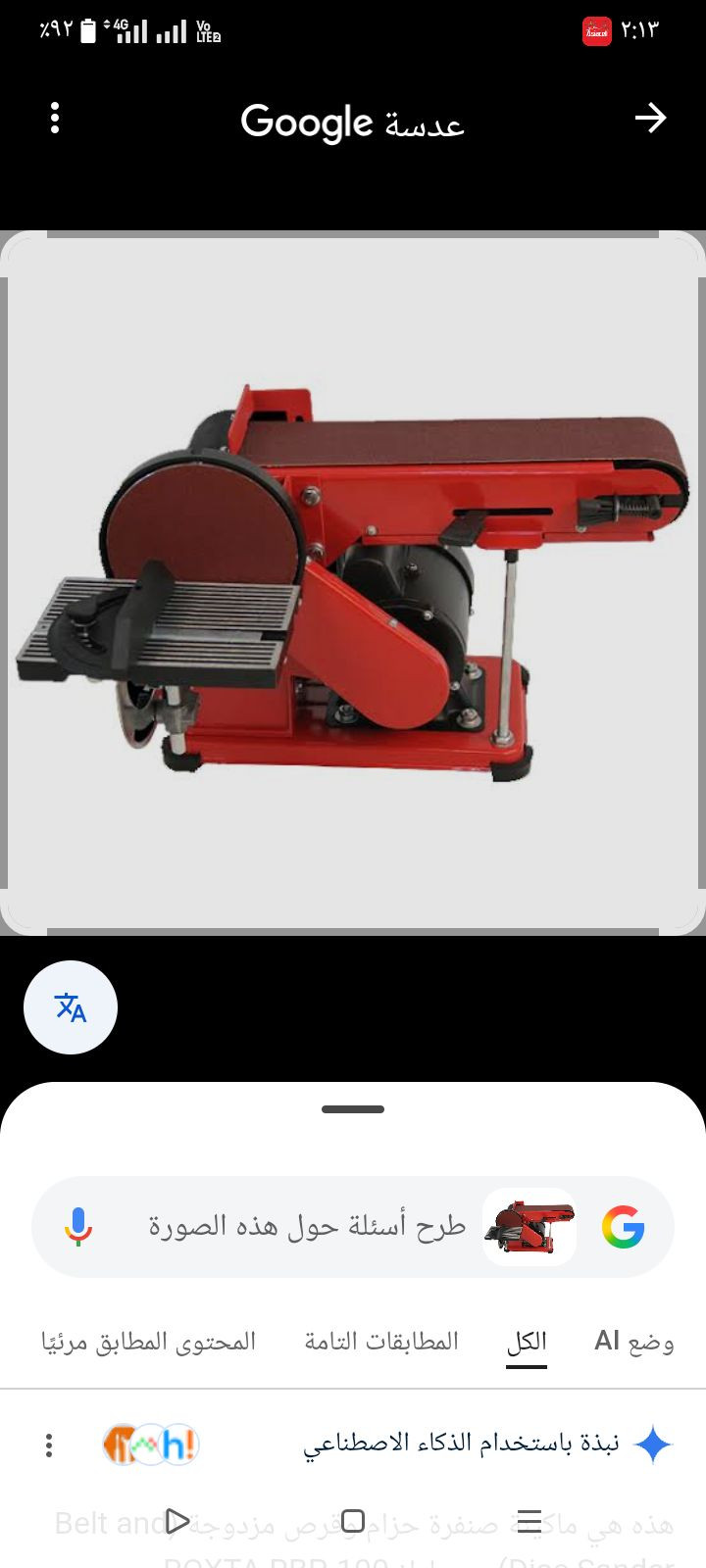Open AI overview options menu
Screen dimensions: 706x1568
(49, 1445)
